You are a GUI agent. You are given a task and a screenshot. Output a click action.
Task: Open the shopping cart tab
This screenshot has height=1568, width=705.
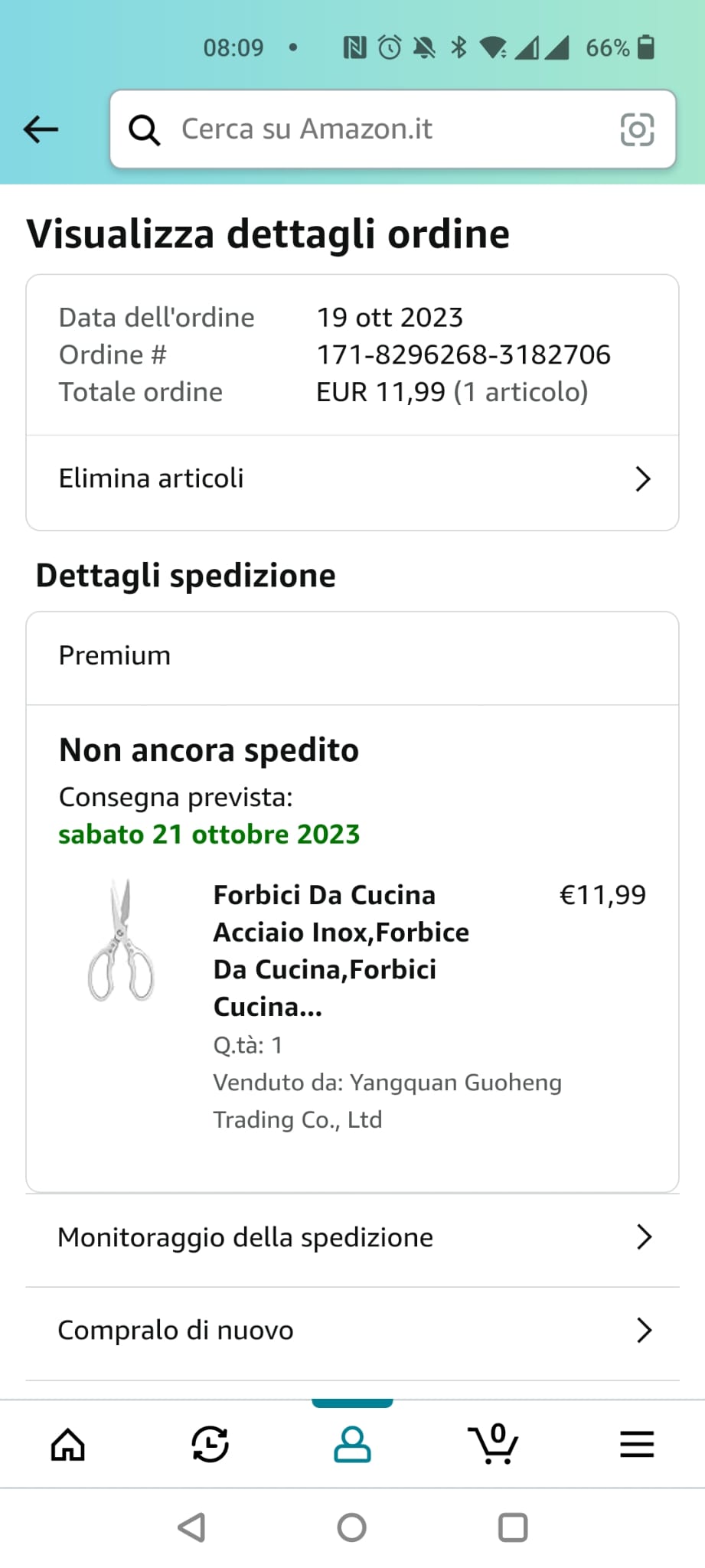(494, 1444)
